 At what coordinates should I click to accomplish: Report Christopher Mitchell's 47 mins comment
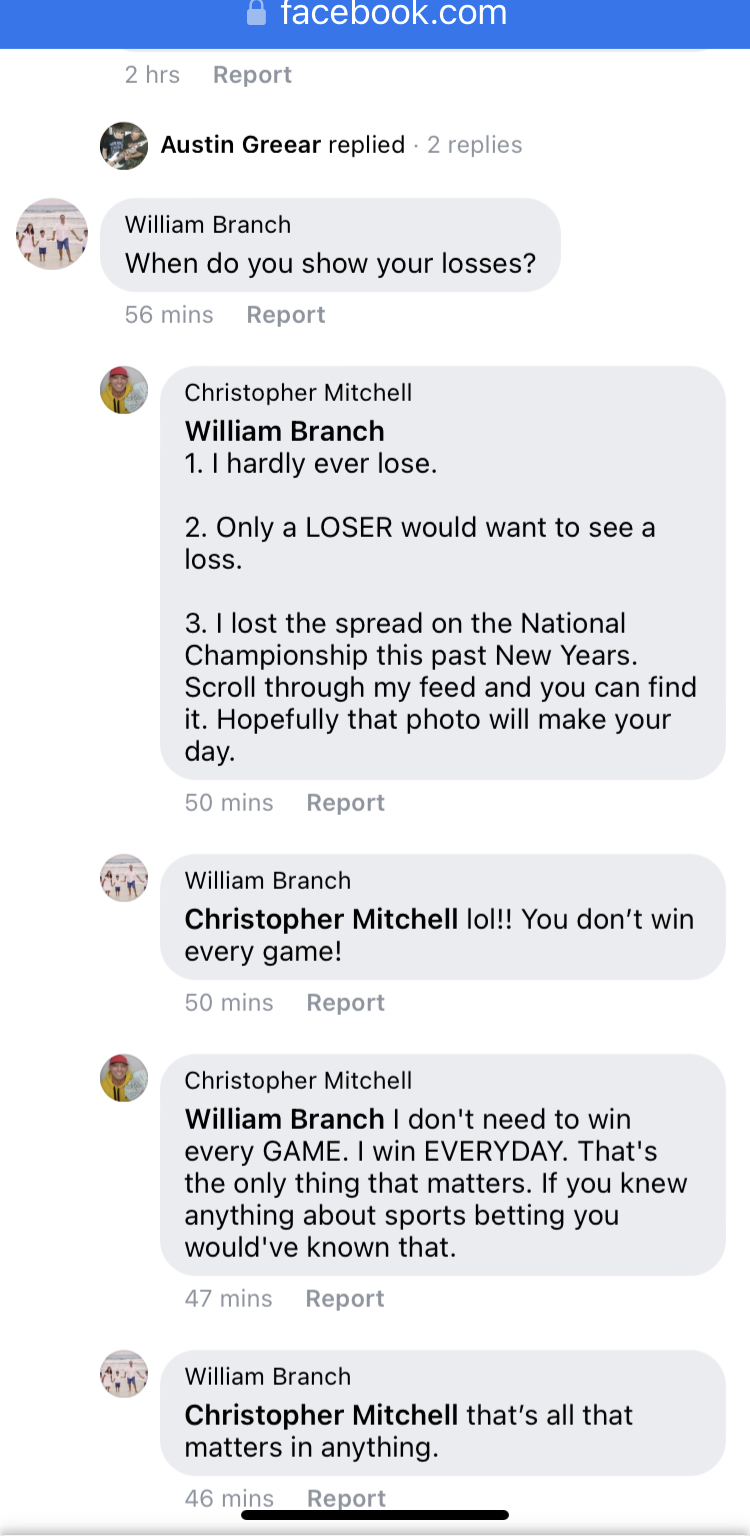click(x=345, y=1299)
